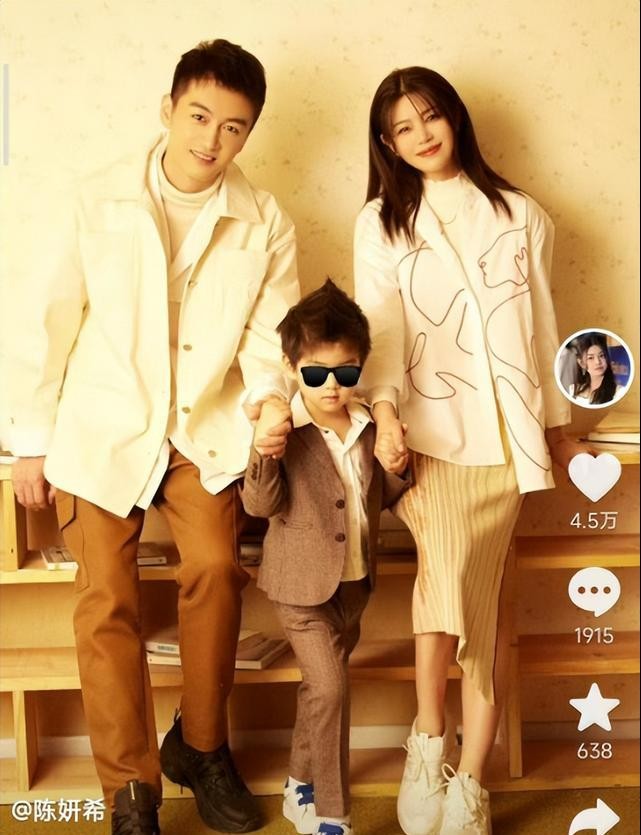Open the creator's profile avatar
The image size is (641, 835).
pyautogui.click(x=594, y=368)
